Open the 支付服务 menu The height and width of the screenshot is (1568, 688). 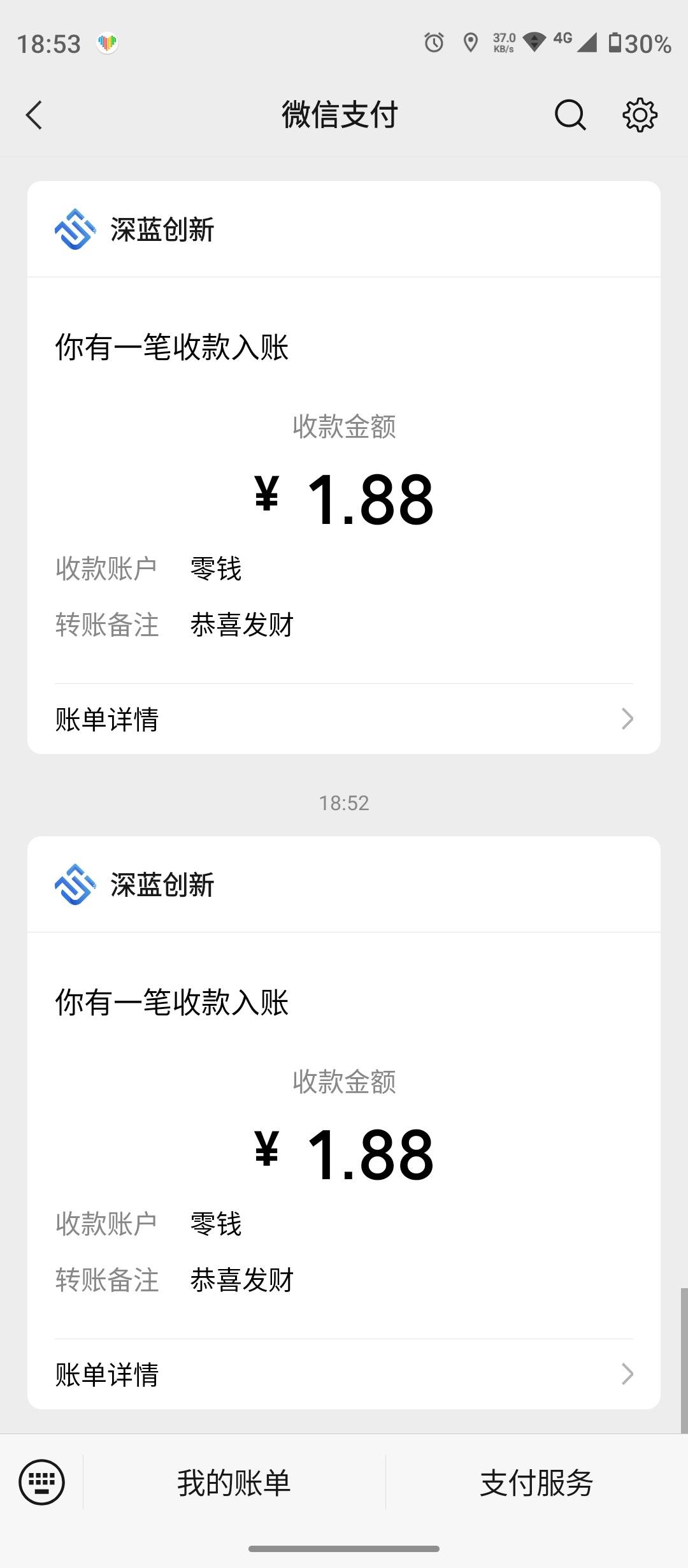coord(537,1483)
